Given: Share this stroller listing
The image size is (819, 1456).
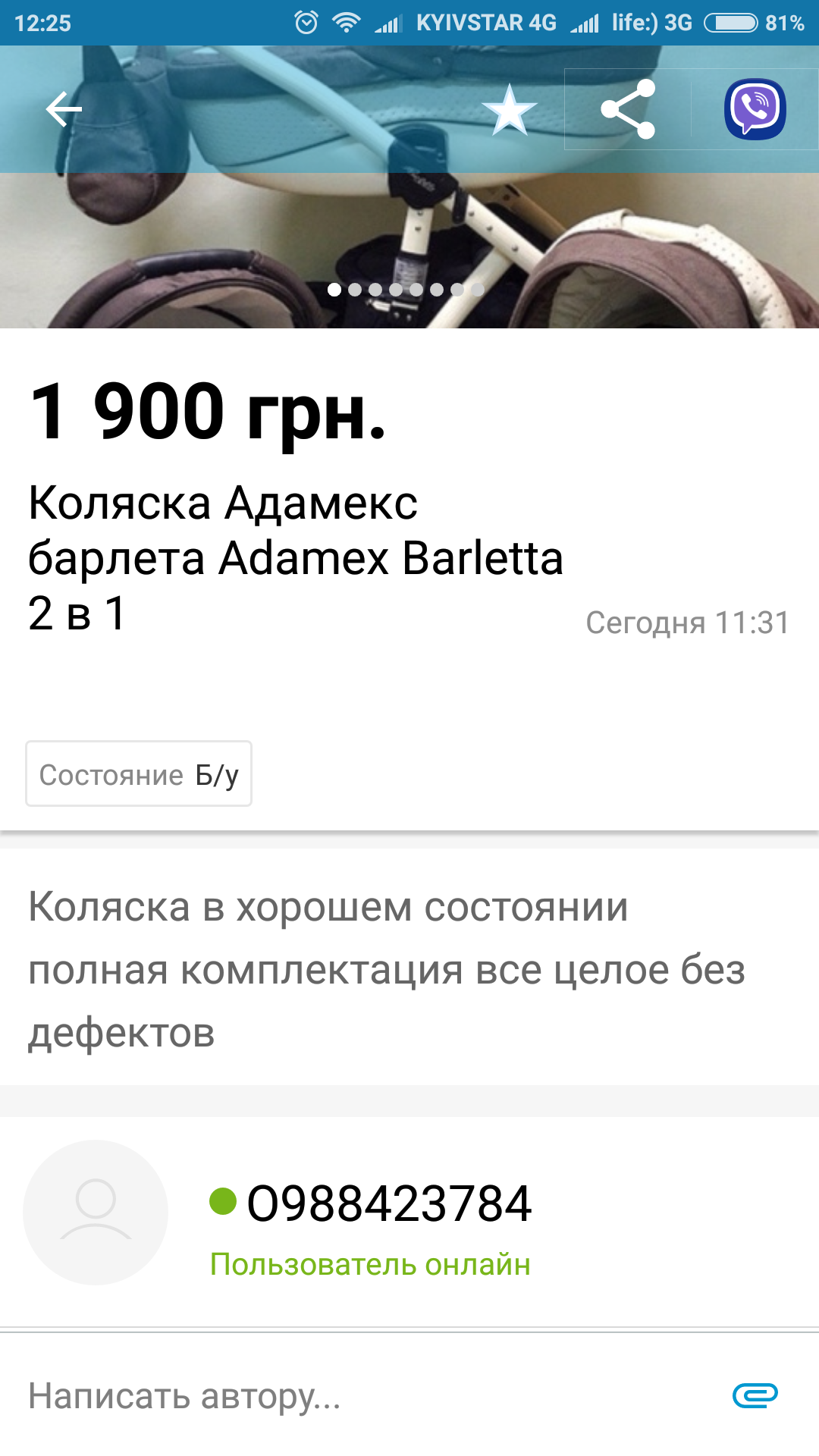Looking at the screenshot, I should pyautogui.click(x=628, y=109).
